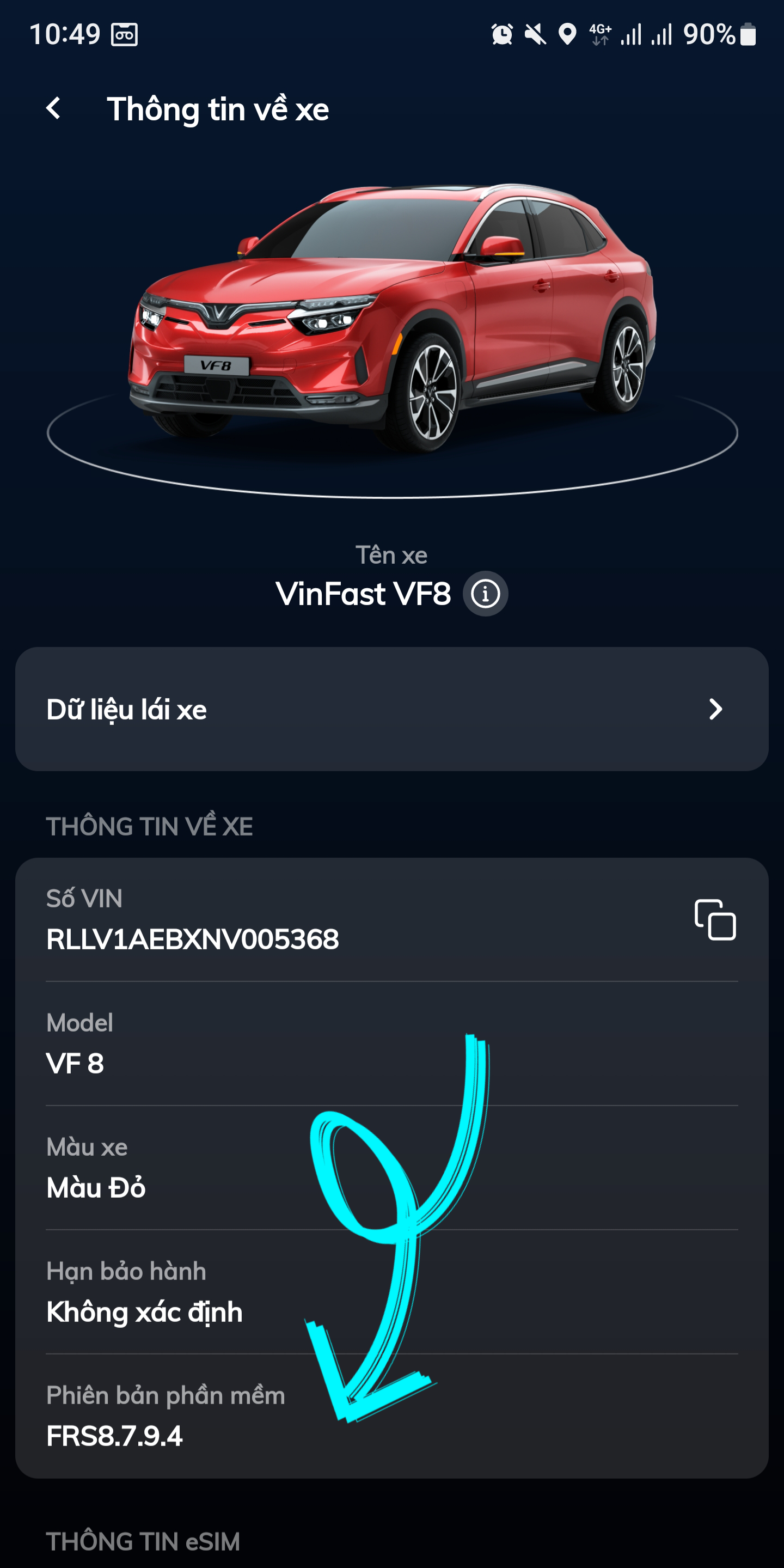Viewport: 784px width, 1568px height.
Task: Select the Thông tin về xe title
Action: [x=218, y=109]
